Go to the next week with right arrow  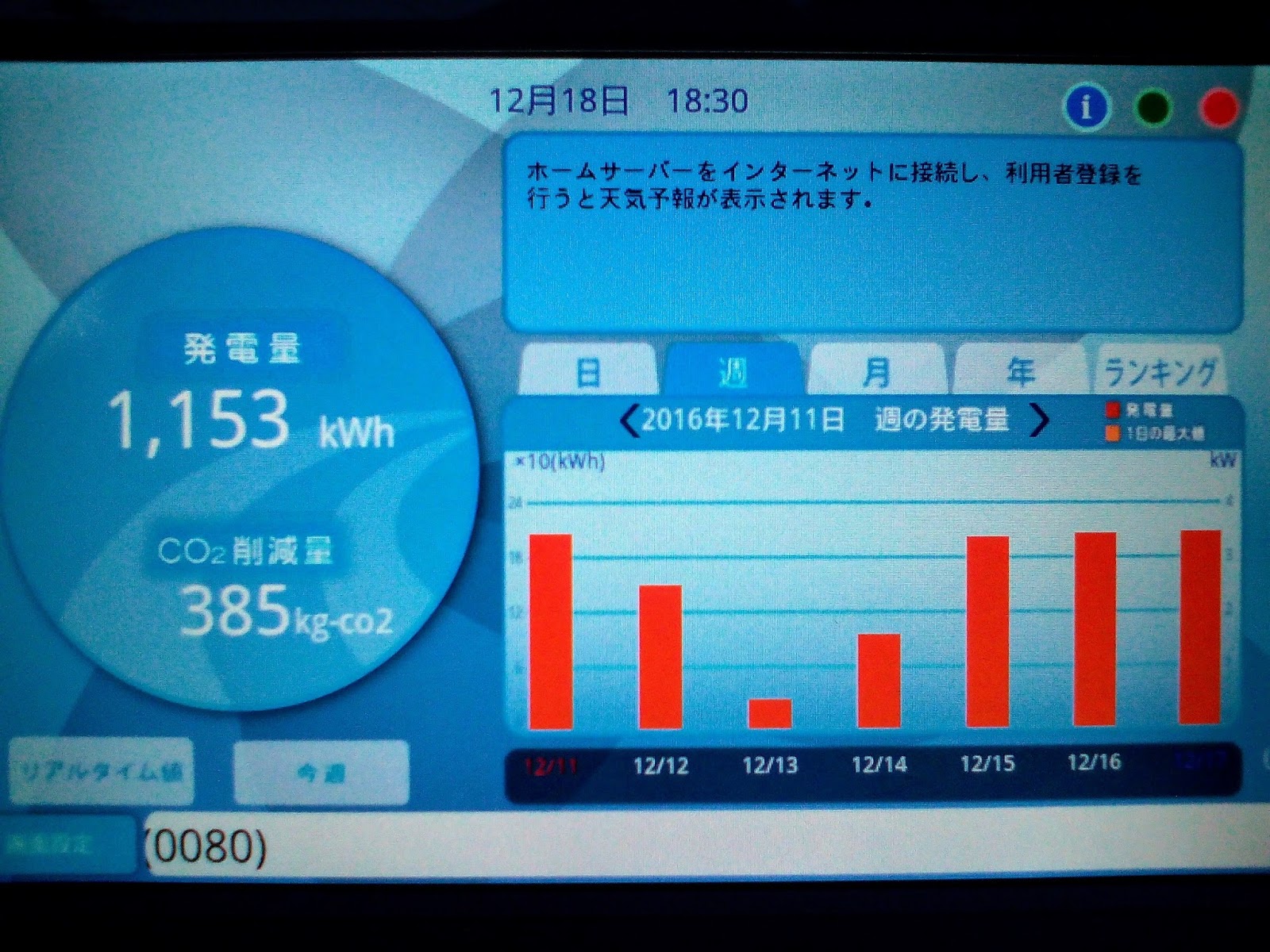coord(1040,420)
